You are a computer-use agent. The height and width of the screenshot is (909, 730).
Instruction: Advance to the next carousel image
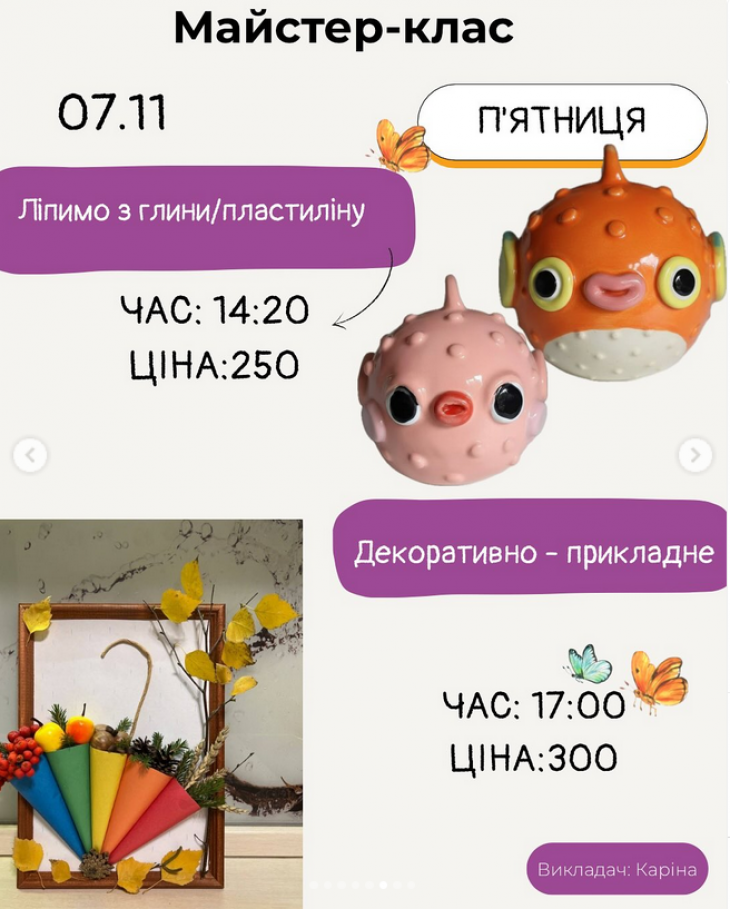pos(695,455)
